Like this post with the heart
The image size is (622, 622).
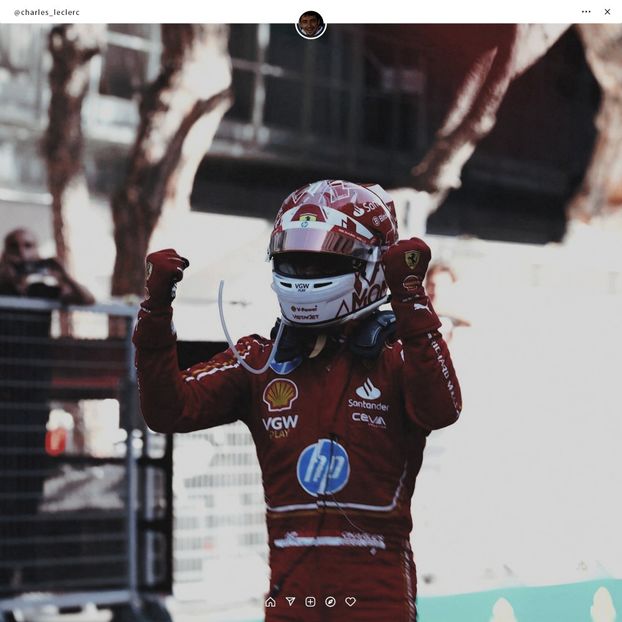tap(350, 602)
